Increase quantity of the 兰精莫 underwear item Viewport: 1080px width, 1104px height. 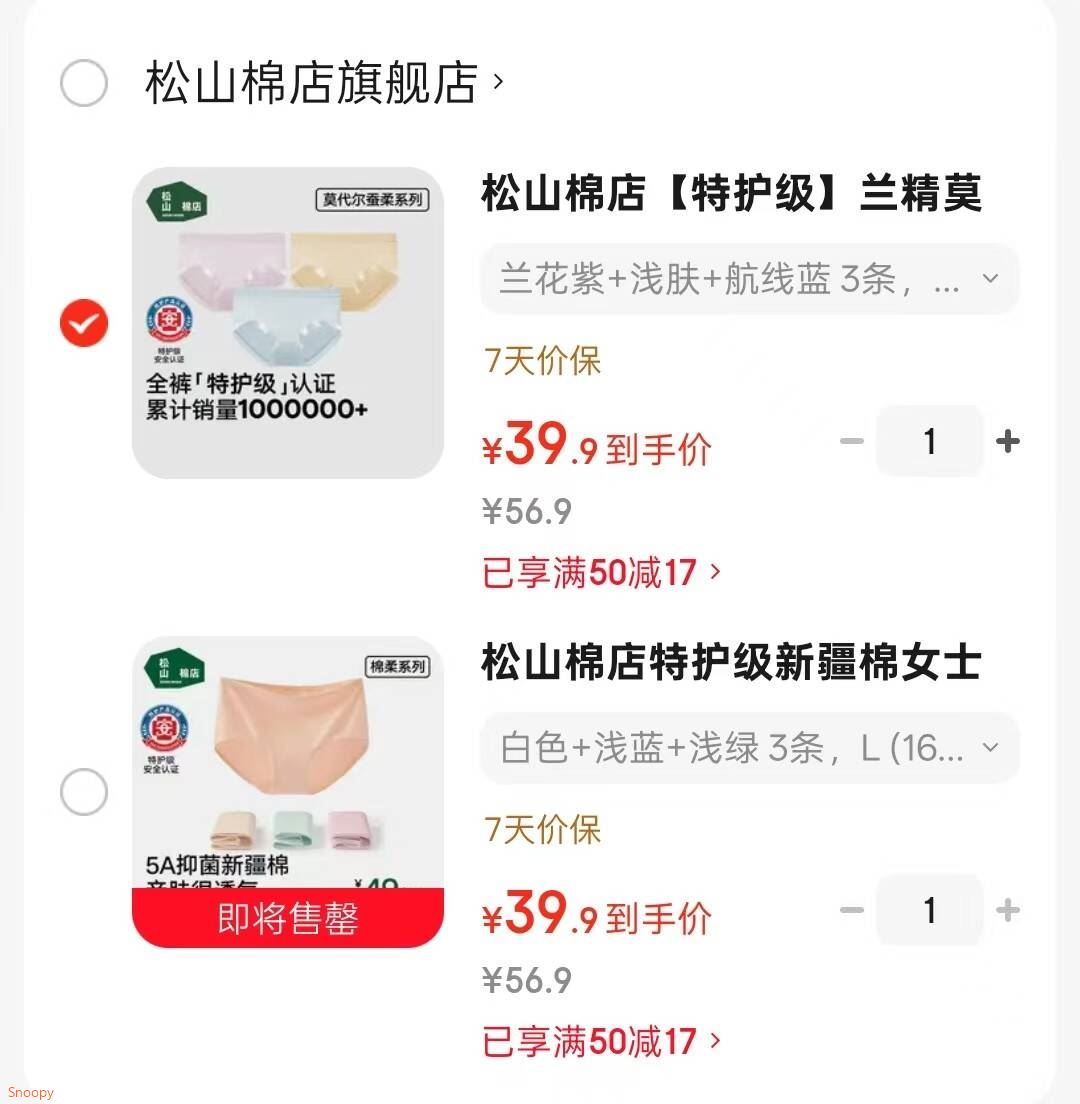[1008, 440]
